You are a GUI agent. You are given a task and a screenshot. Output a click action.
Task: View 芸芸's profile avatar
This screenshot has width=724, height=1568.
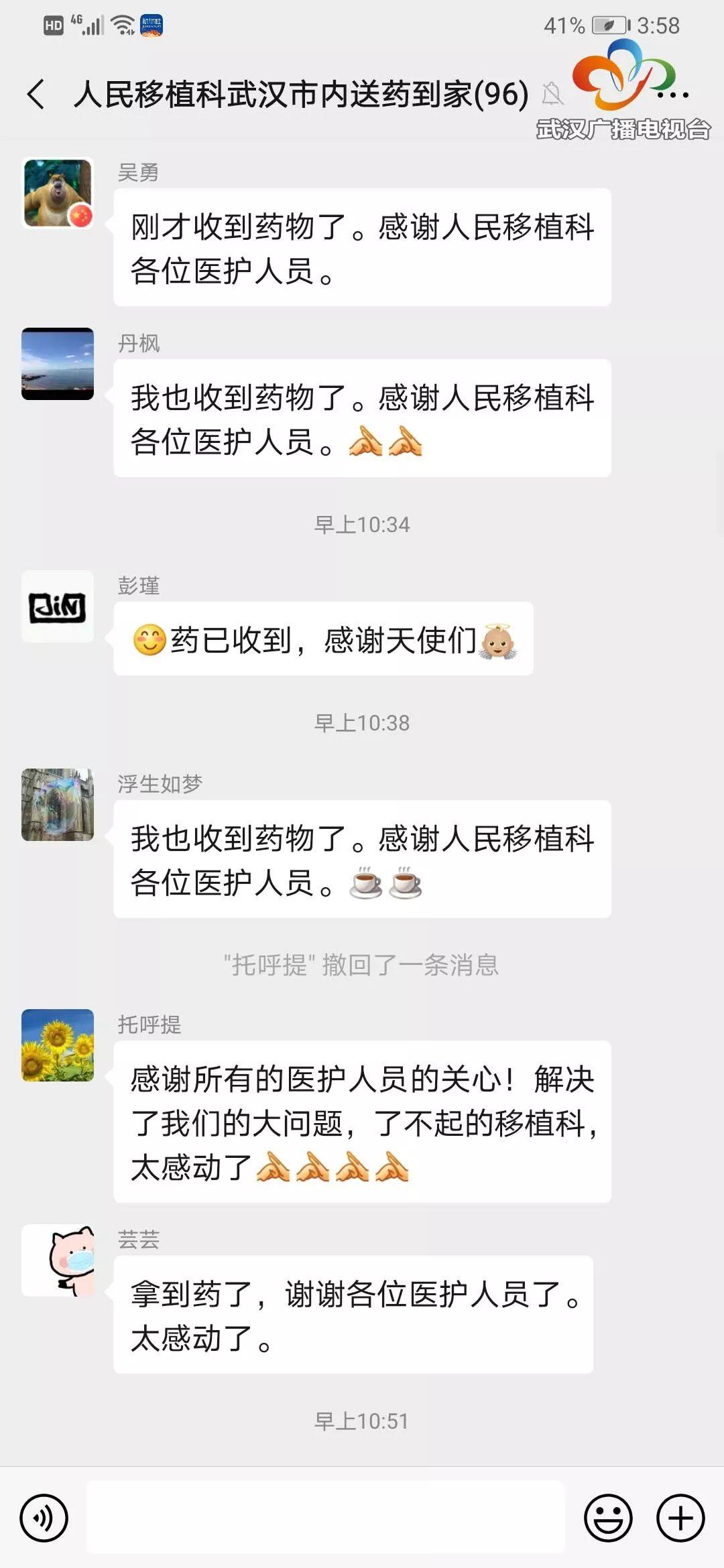click(x=58, y=1260)
